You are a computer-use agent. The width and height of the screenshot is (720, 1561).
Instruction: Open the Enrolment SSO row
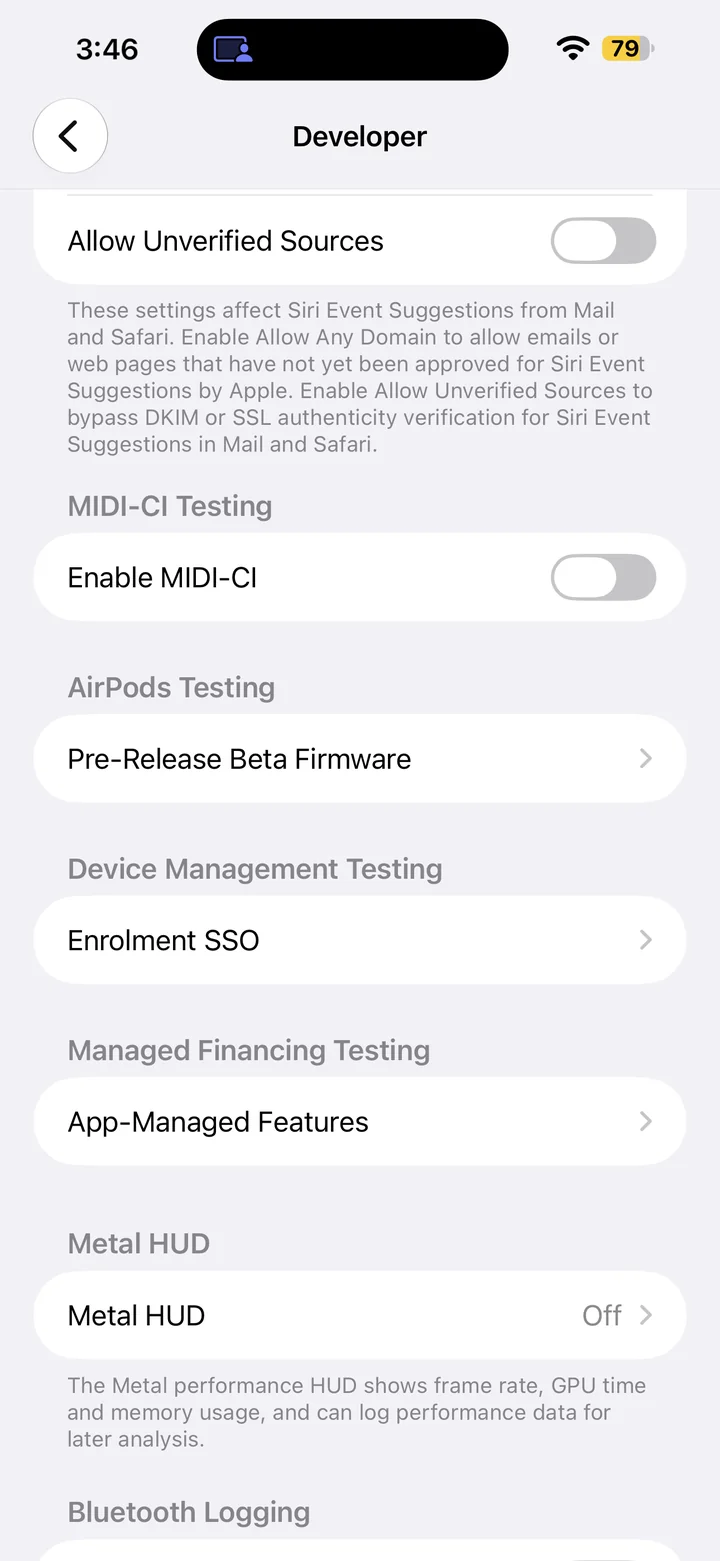coord(360,940)
